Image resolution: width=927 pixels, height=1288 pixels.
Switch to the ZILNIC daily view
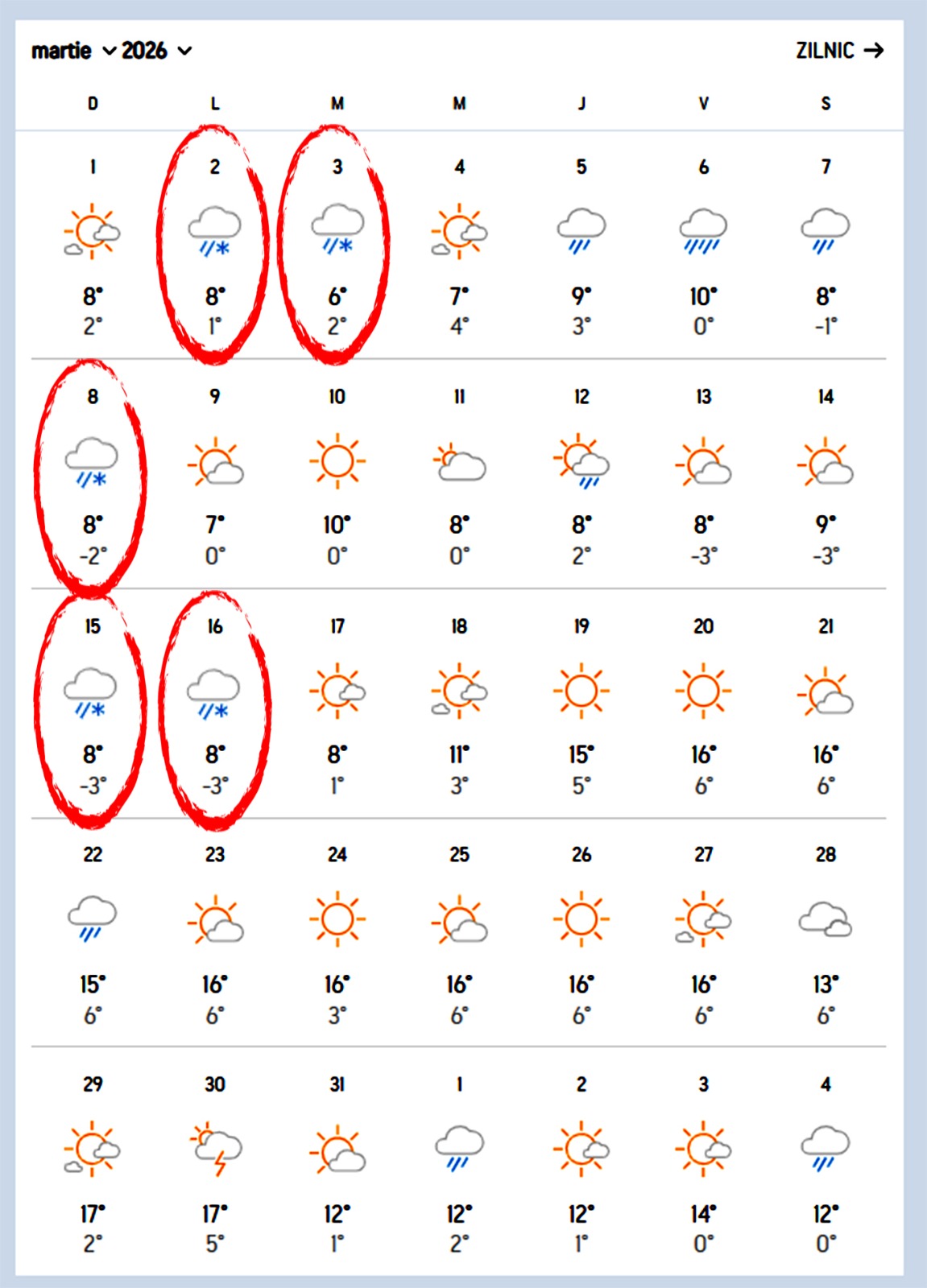click(x=839, y=51)
